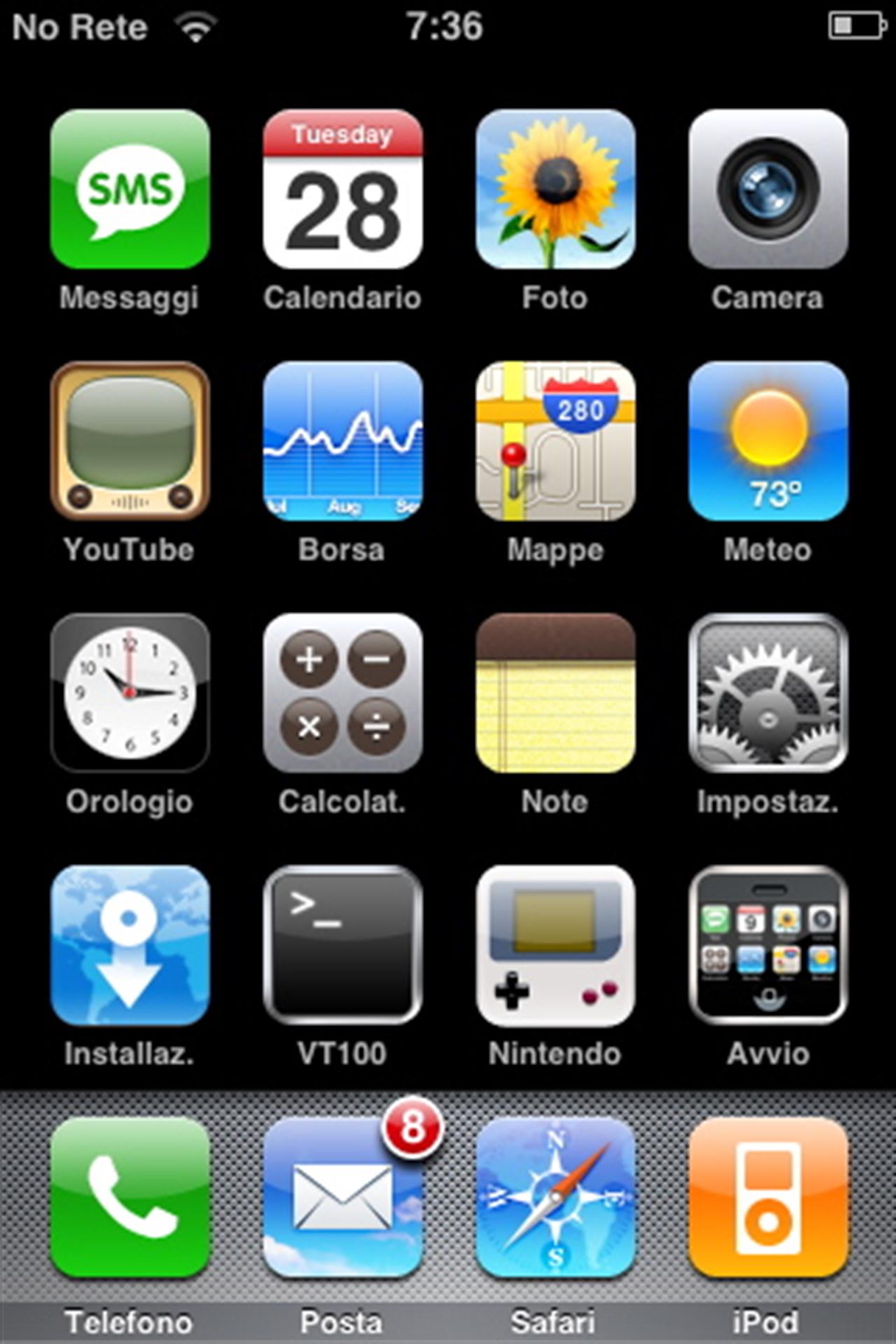Launch the Camera app
This screenshot has height=1344, width=896.
[768, 189]
